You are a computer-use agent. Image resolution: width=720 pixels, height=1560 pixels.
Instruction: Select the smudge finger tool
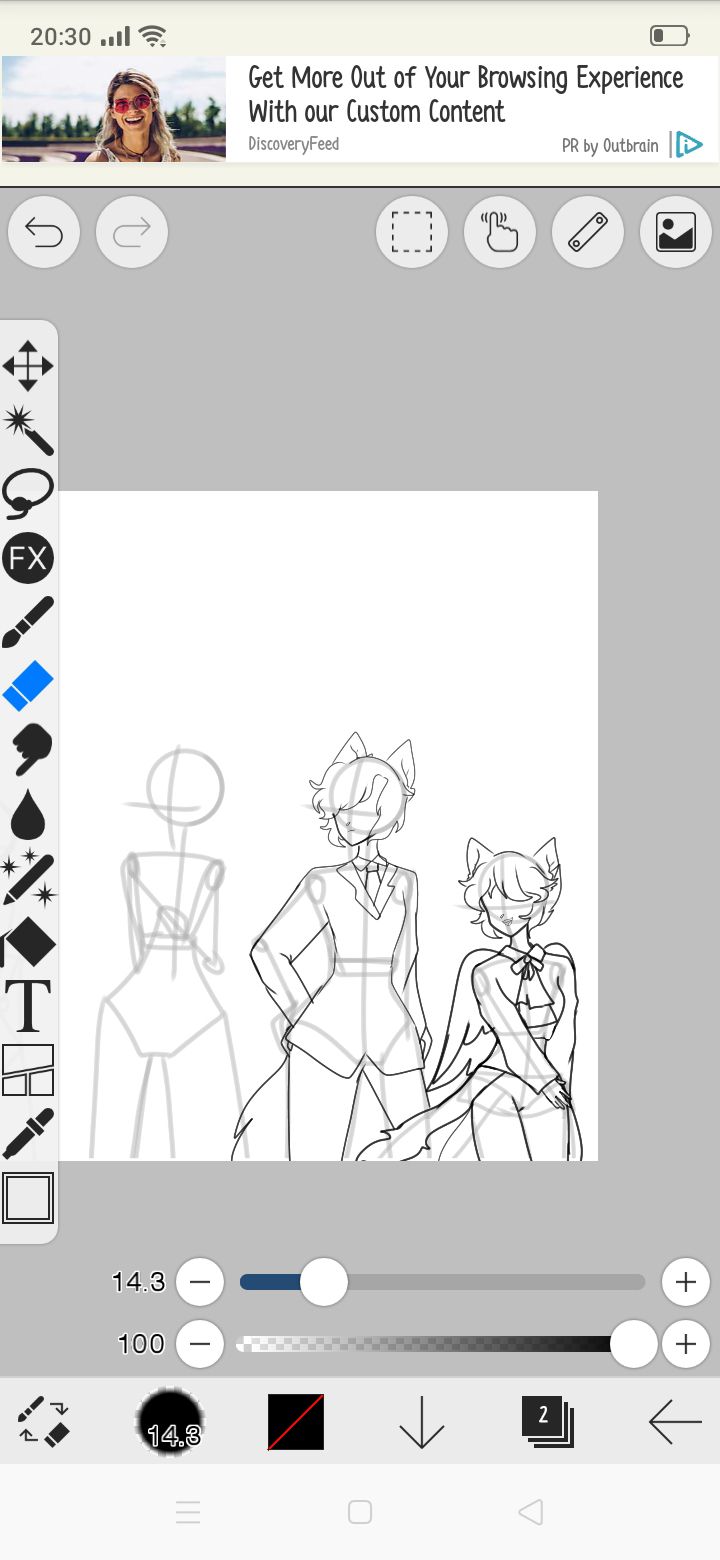[x=28, y=750]
